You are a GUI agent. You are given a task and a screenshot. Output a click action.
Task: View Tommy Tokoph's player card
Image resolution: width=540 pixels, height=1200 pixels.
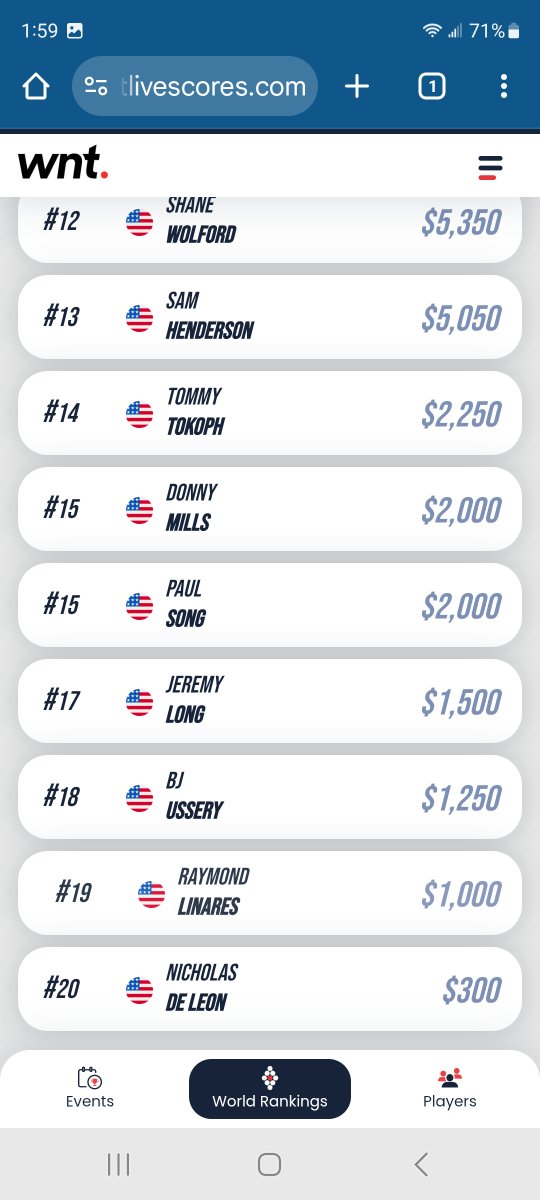[270, 412]
